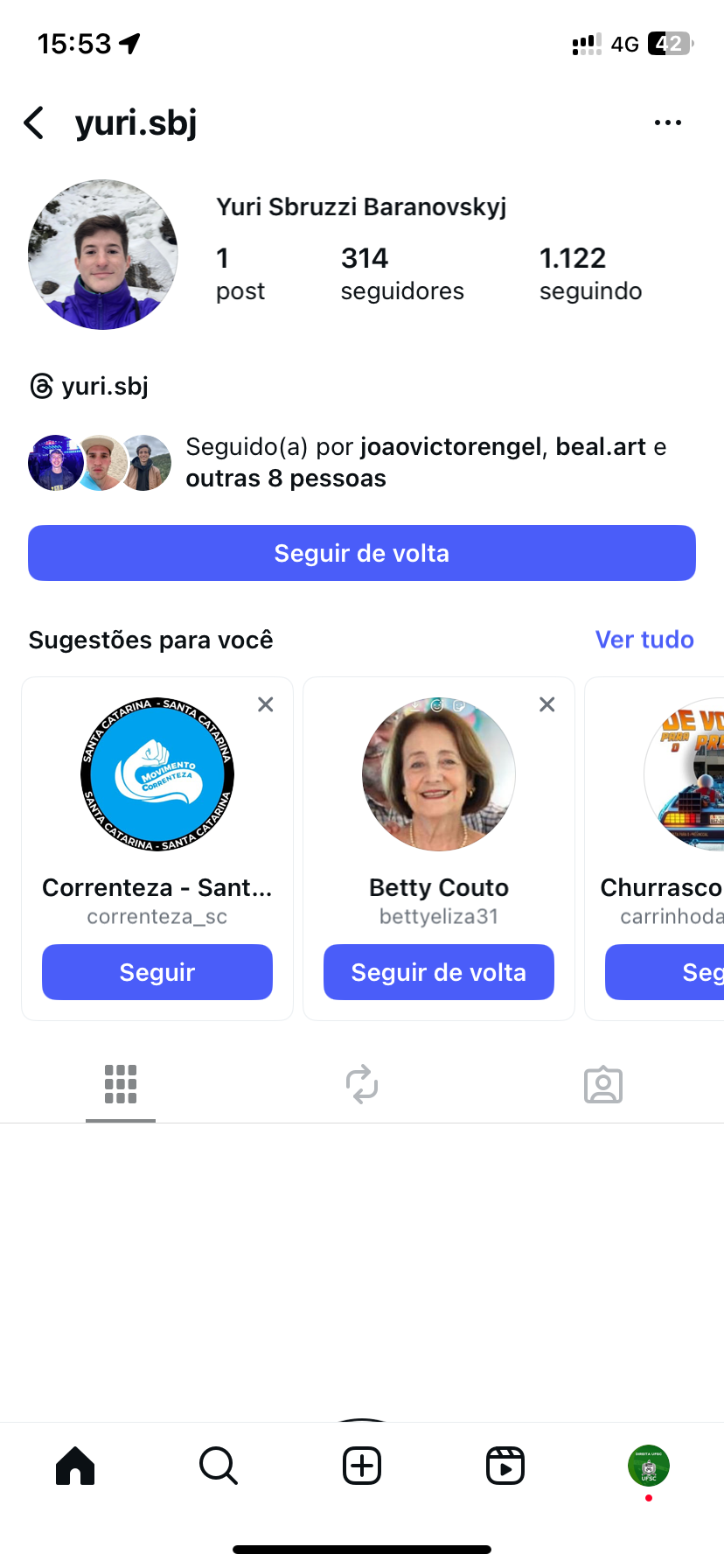The width and height of the screenshot is (724, 1568).
Task: Tap the wide Seguir de volta button under mutual followers
Action: click(362, 553)
